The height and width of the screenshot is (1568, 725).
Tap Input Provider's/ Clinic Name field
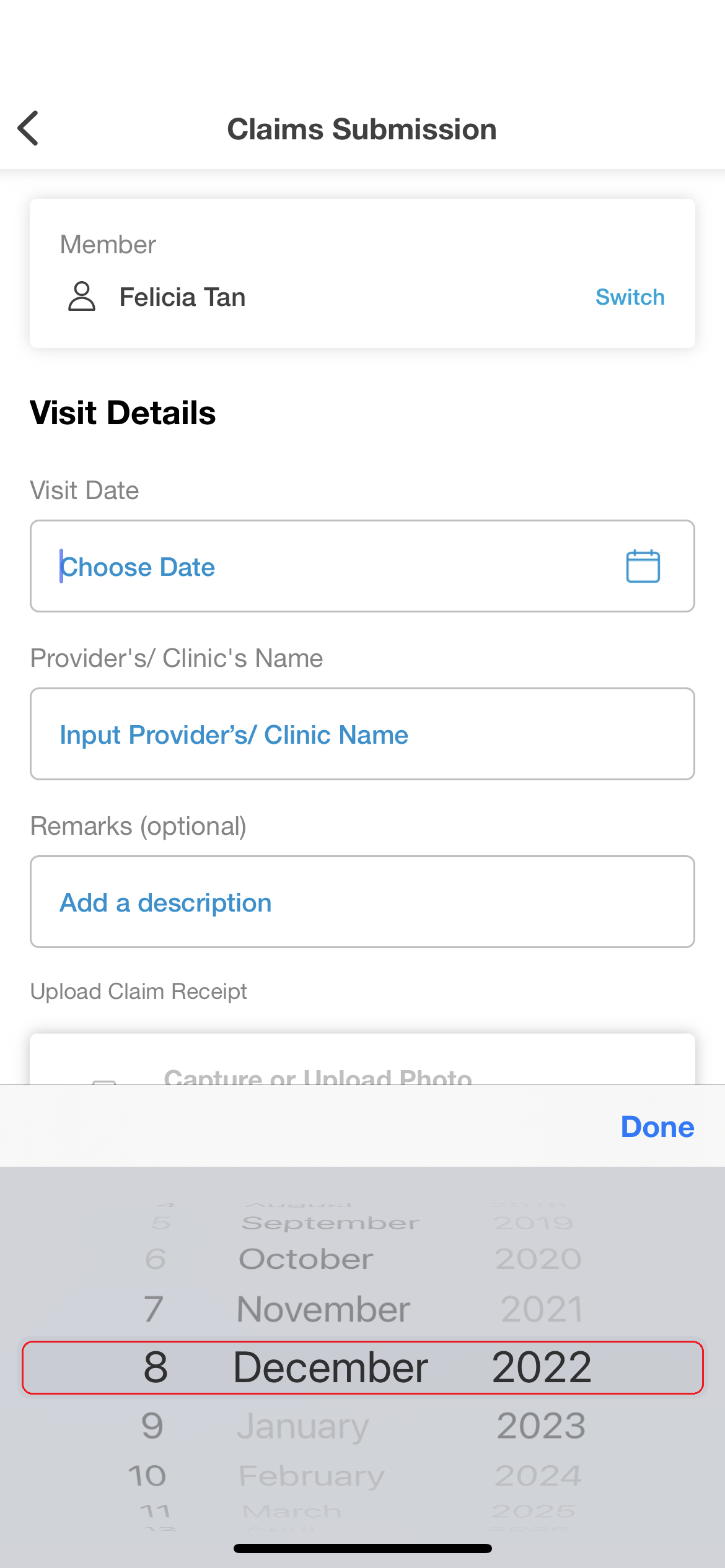234,734
